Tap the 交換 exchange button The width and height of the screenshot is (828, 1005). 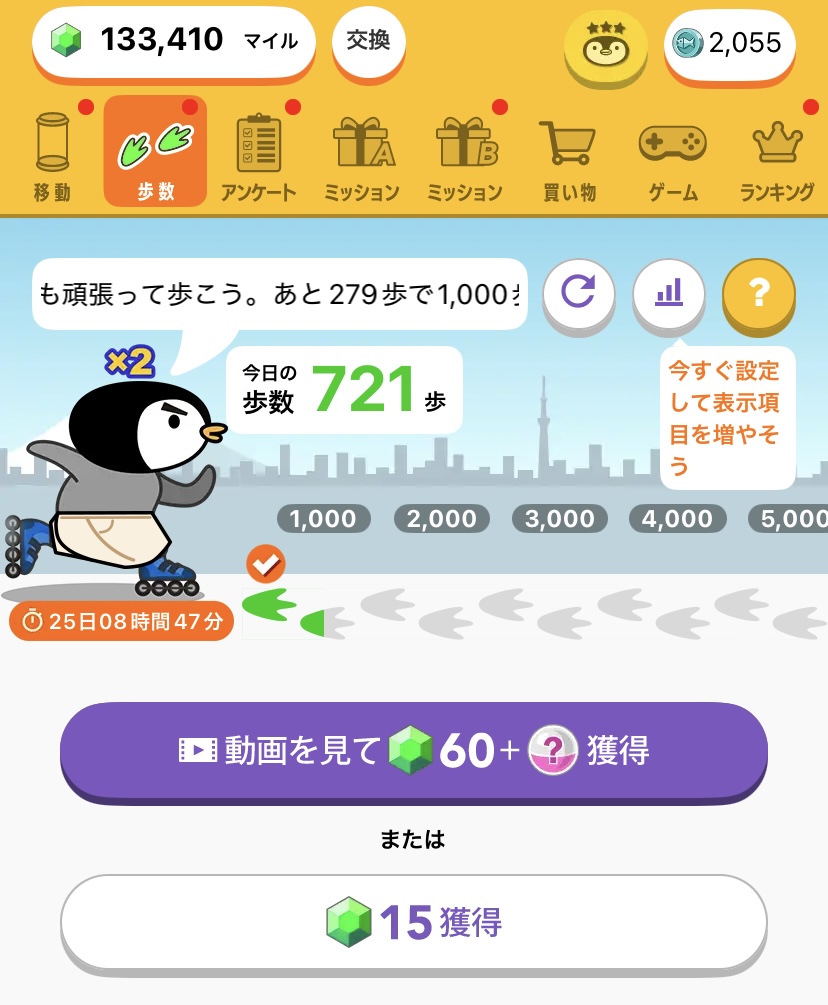pyautogui.click(x=369, y=41)
